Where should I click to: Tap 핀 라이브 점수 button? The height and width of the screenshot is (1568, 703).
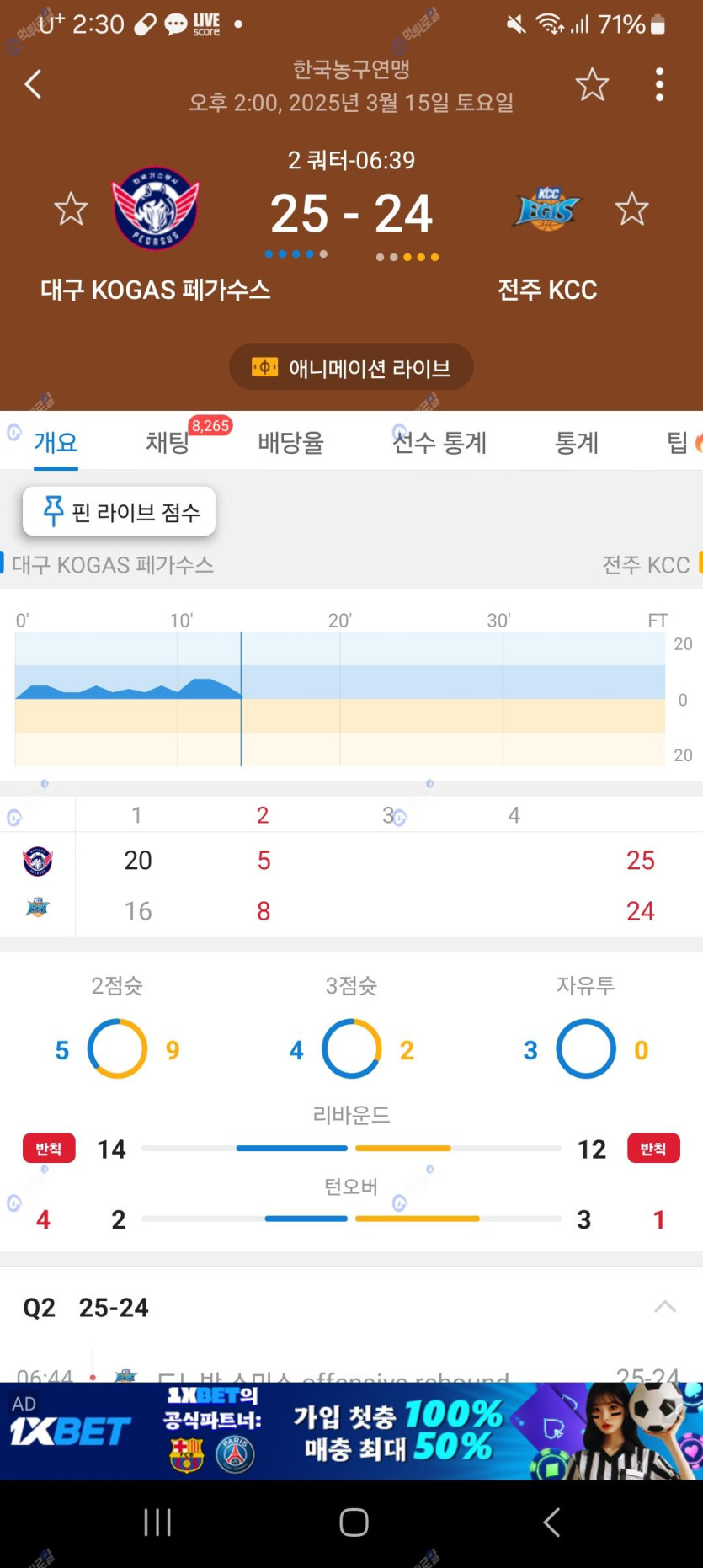[120, 511]
